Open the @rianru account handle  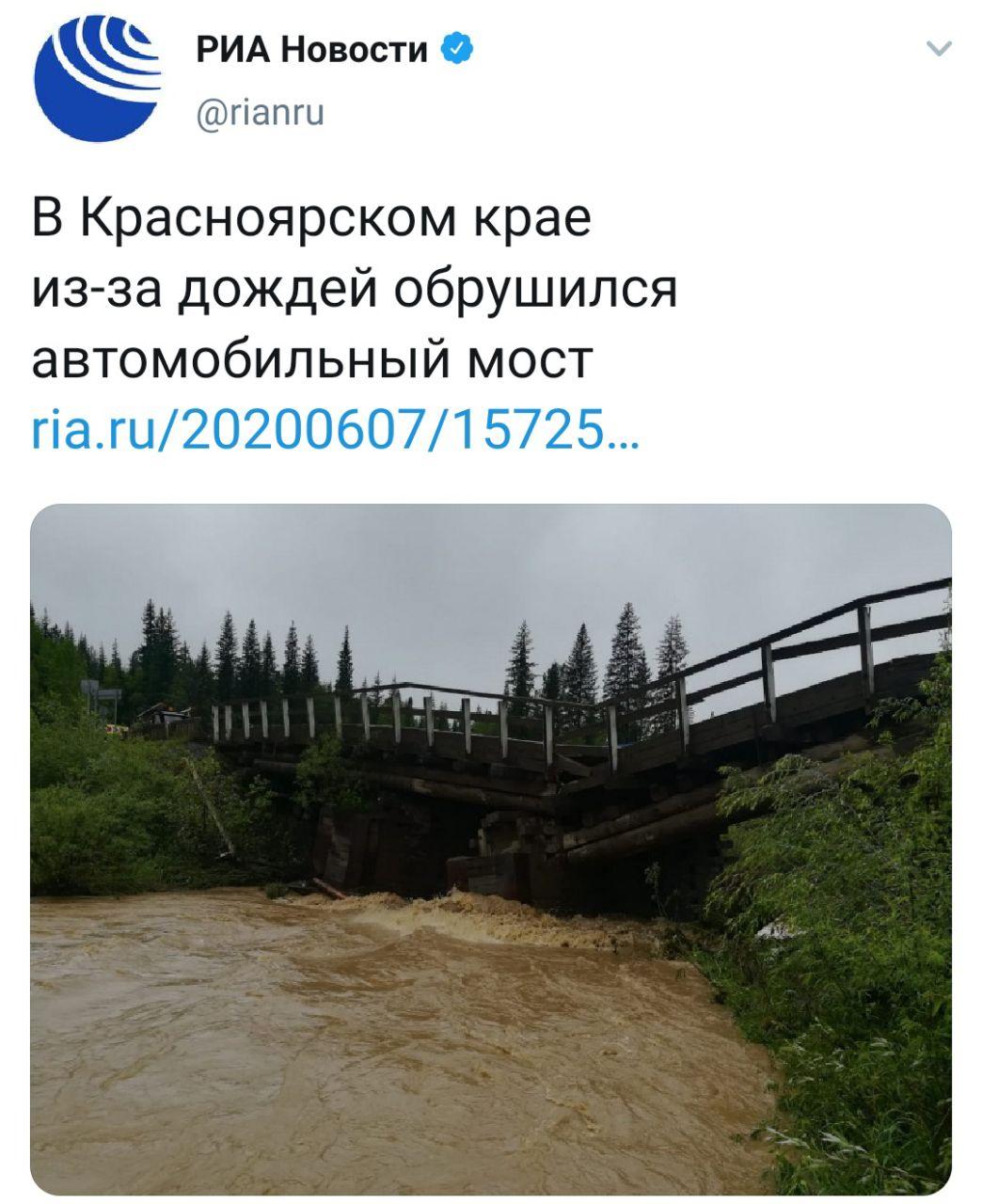tap(260, 114)
